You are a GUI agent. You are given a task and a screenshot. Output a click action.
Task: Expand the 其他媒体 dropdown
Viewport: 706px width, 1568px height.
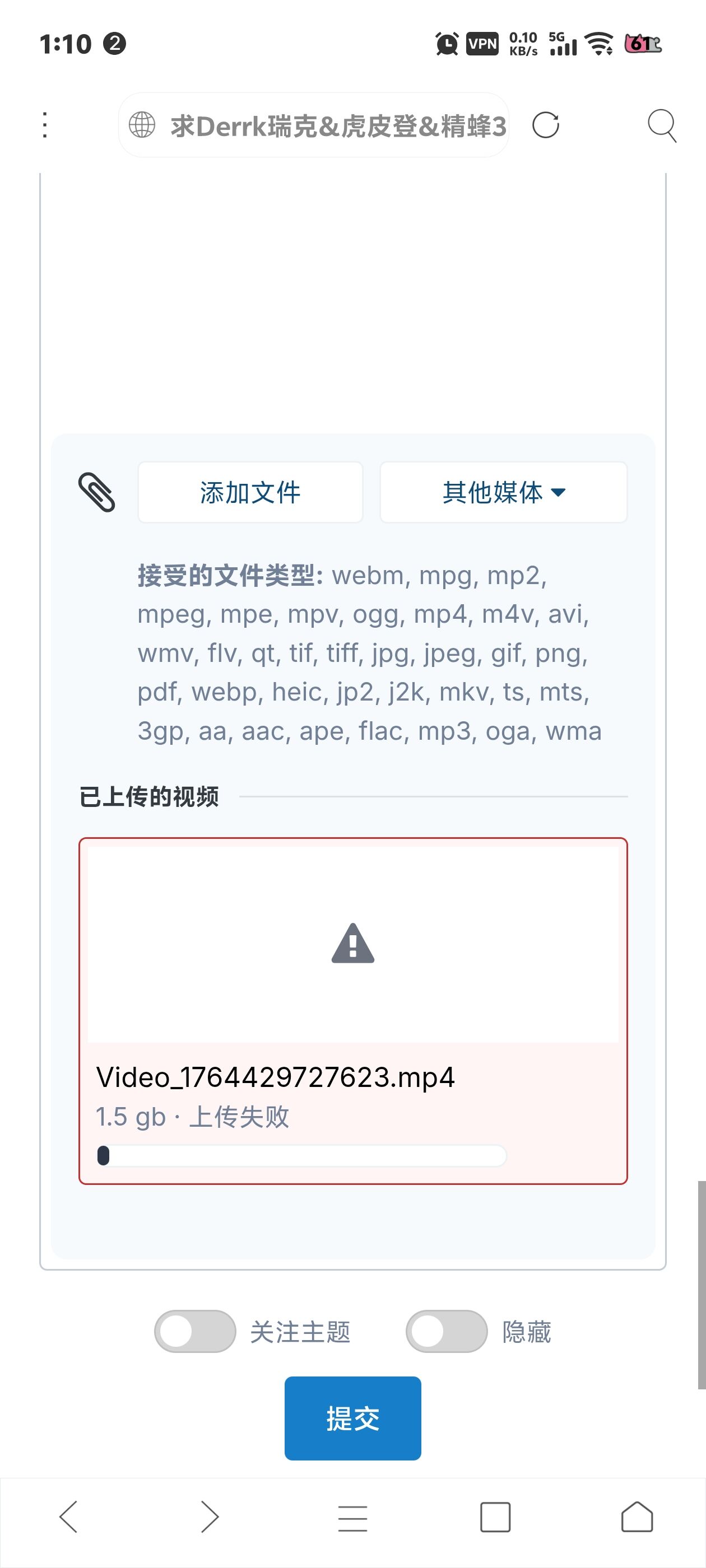click(503, 492)
